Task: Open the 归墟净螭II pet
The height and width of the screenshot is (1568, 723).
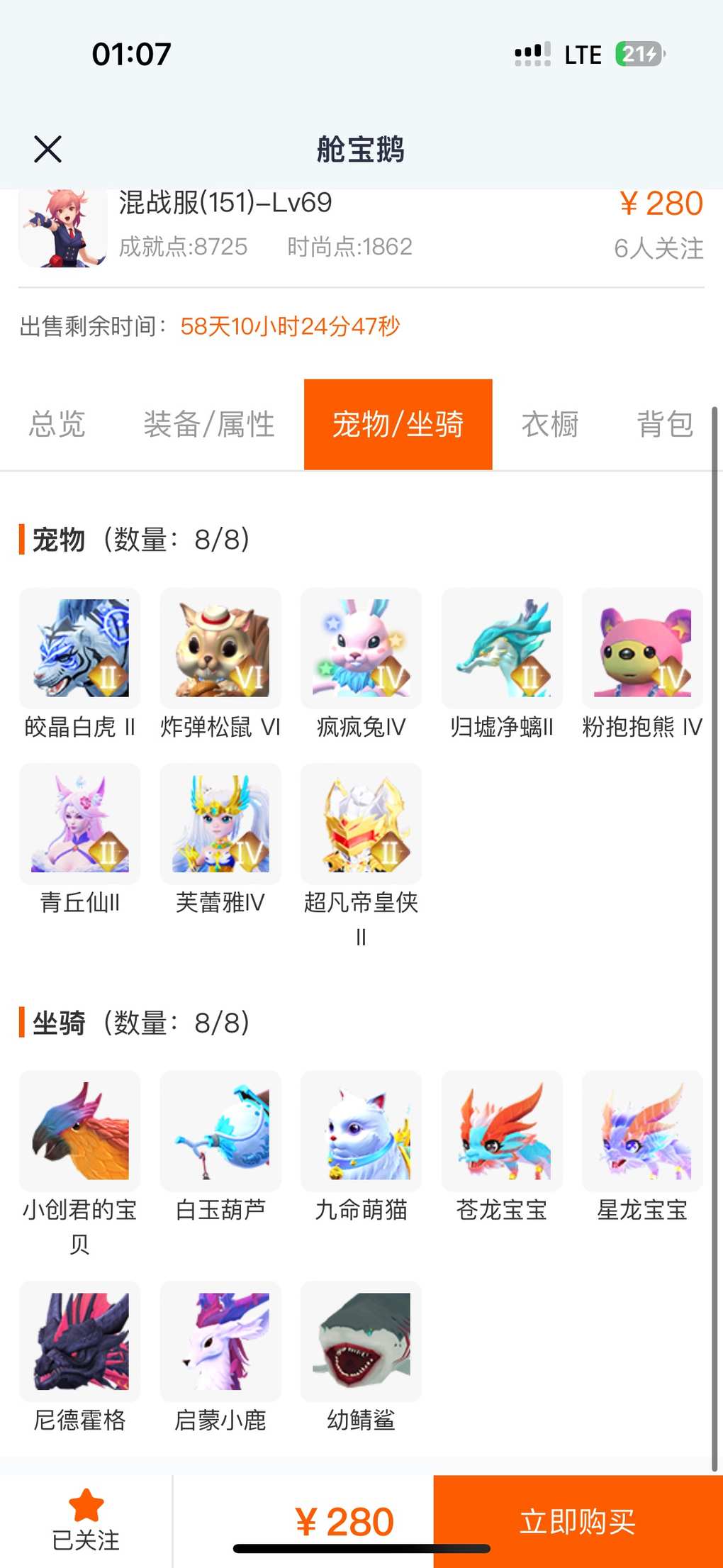Action: pyautogui.click(x=502, y=649)
